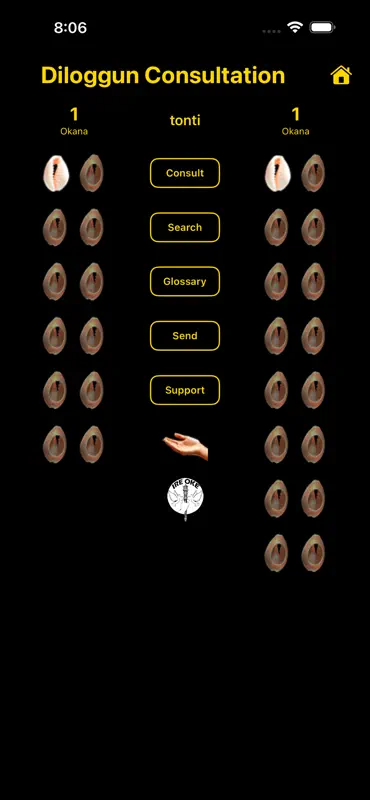Viewport: 370px width, 800px height.
Task: Tap the Send button
Action: (185, 336)
